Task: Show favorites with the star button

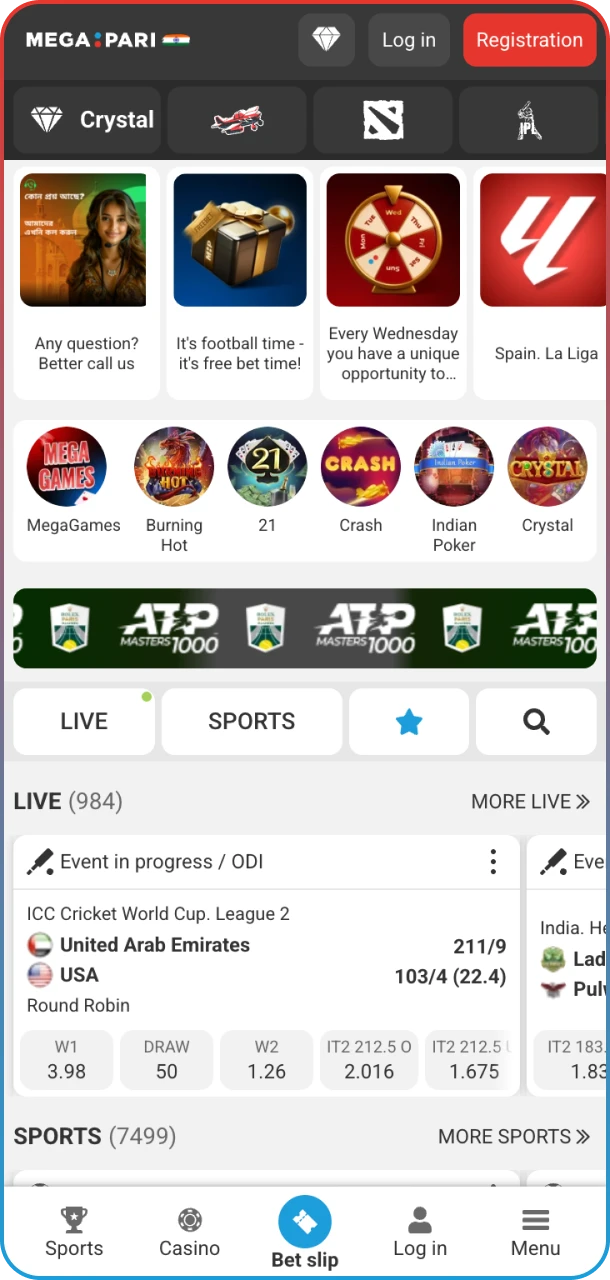Action: pos(408,721)
